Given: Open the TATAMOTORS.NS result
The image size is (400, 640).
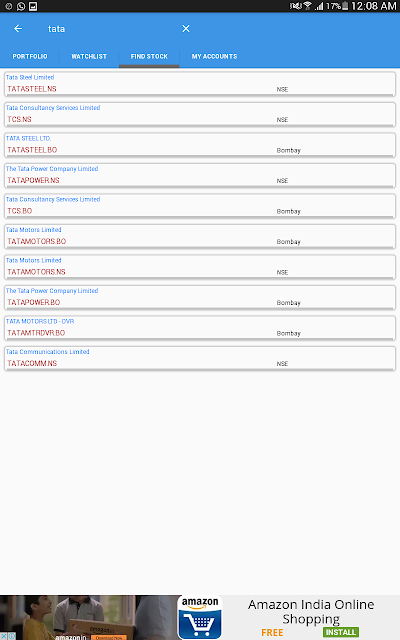Looking at the screenshot, I should [200, 267].
